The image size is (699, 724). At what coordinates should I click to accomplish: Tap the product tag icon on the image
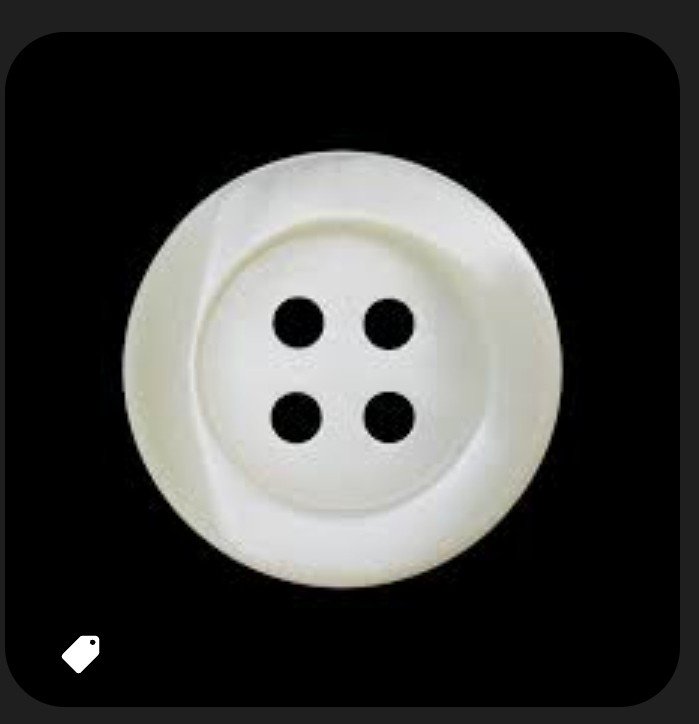(81, 654)
